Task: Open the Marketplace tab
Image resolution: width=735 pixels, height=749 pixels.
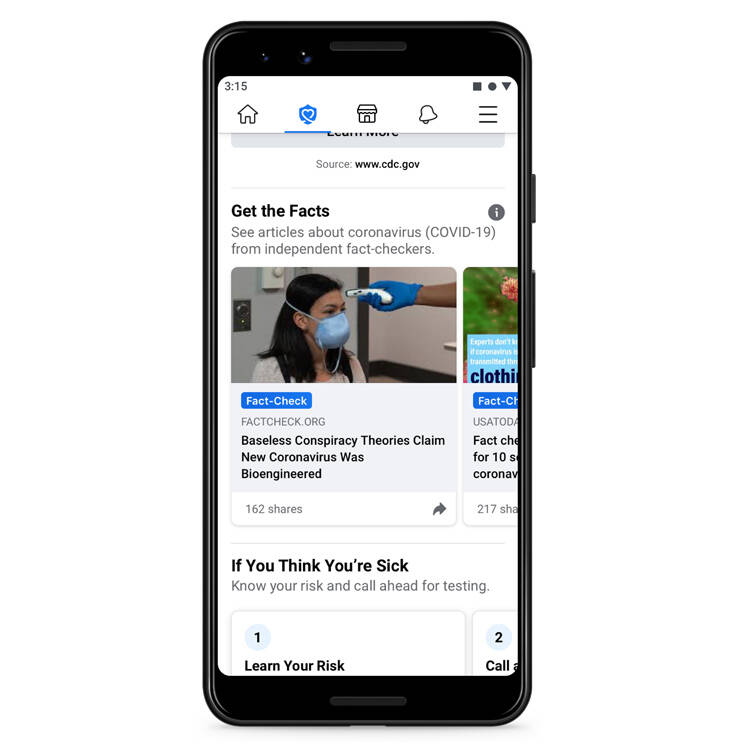Action: [x=367, y=114]
